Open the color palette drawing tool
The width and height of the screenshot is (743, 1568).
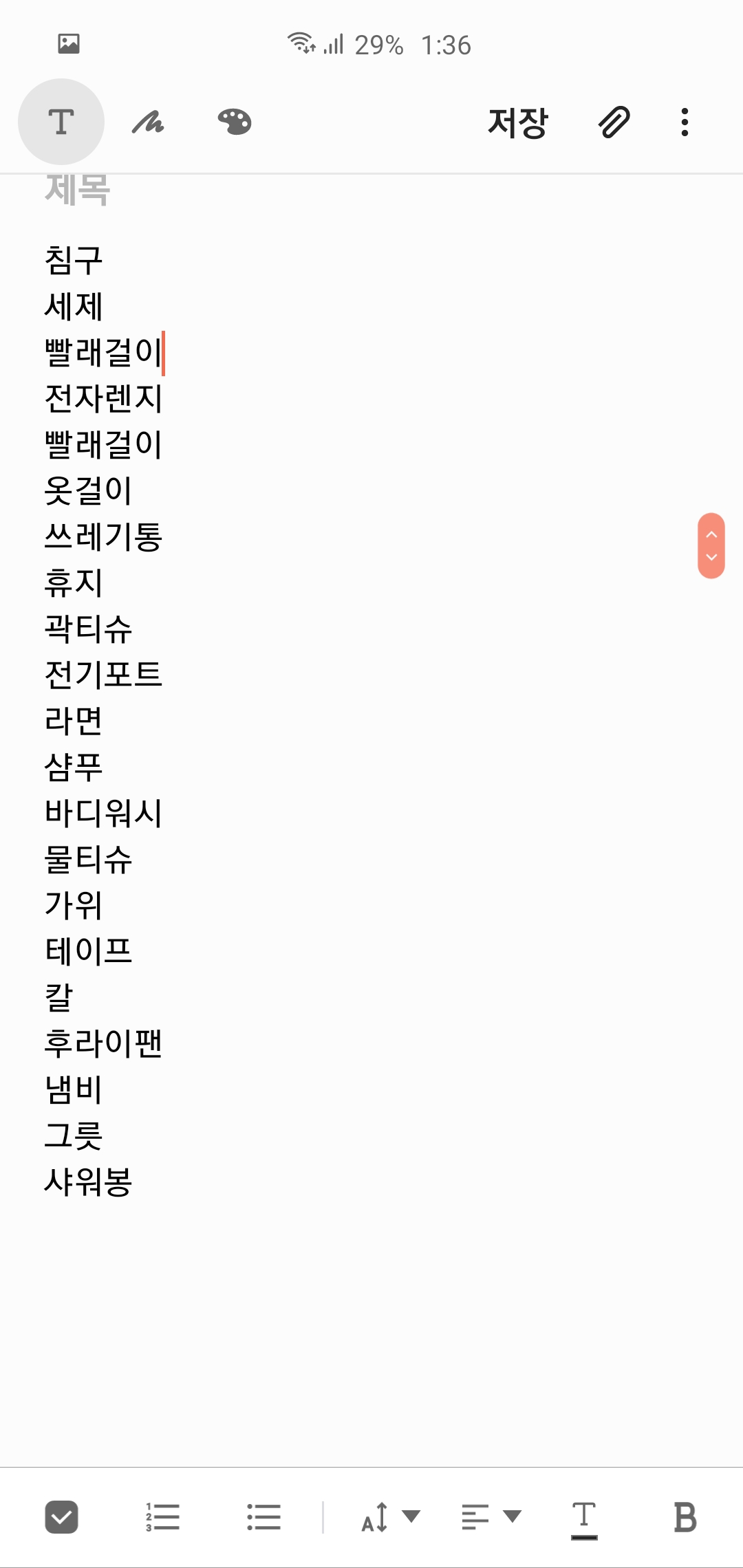coord(235,122)
